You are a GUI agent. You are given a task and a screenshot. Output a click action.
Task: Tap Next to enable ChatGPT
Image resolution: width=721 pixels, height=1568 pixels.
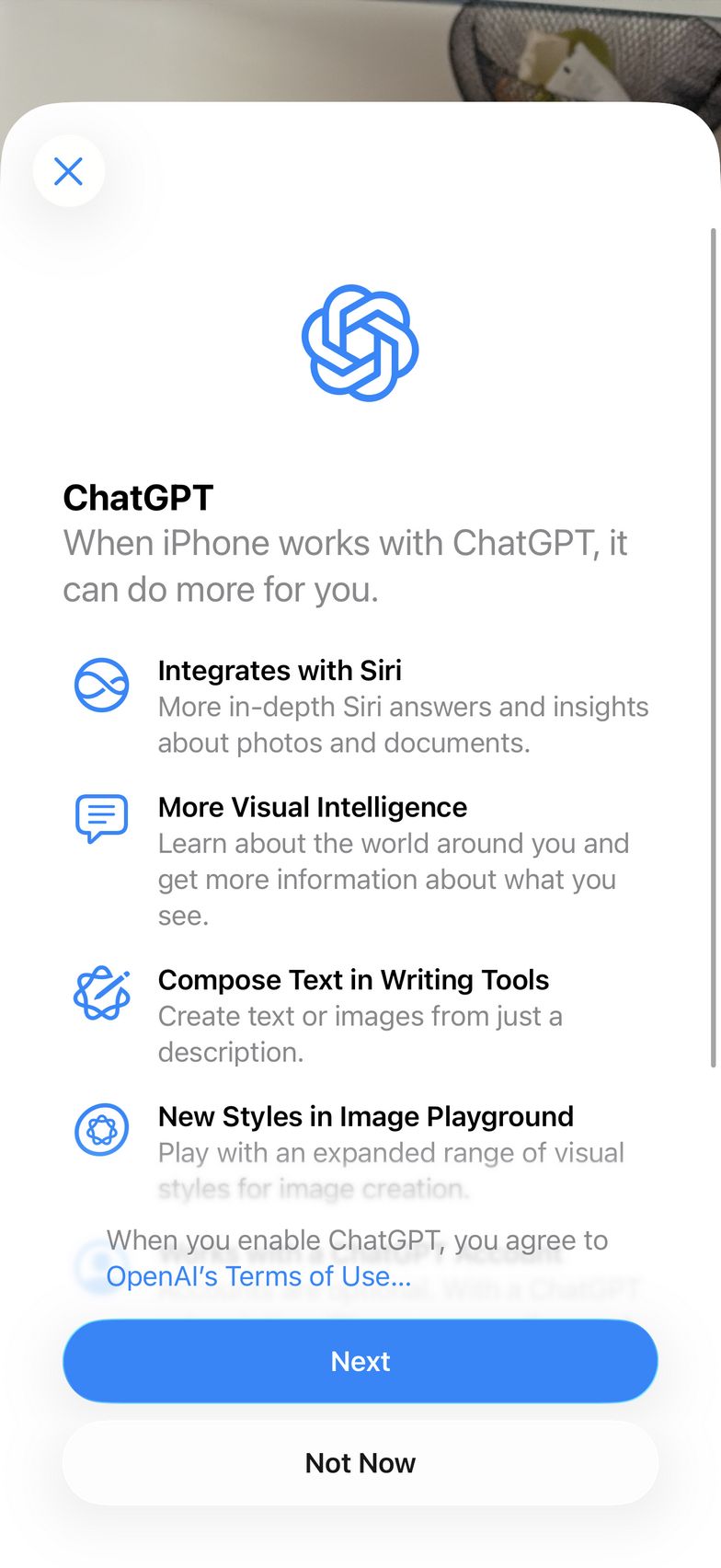(x=360, y=1361)
